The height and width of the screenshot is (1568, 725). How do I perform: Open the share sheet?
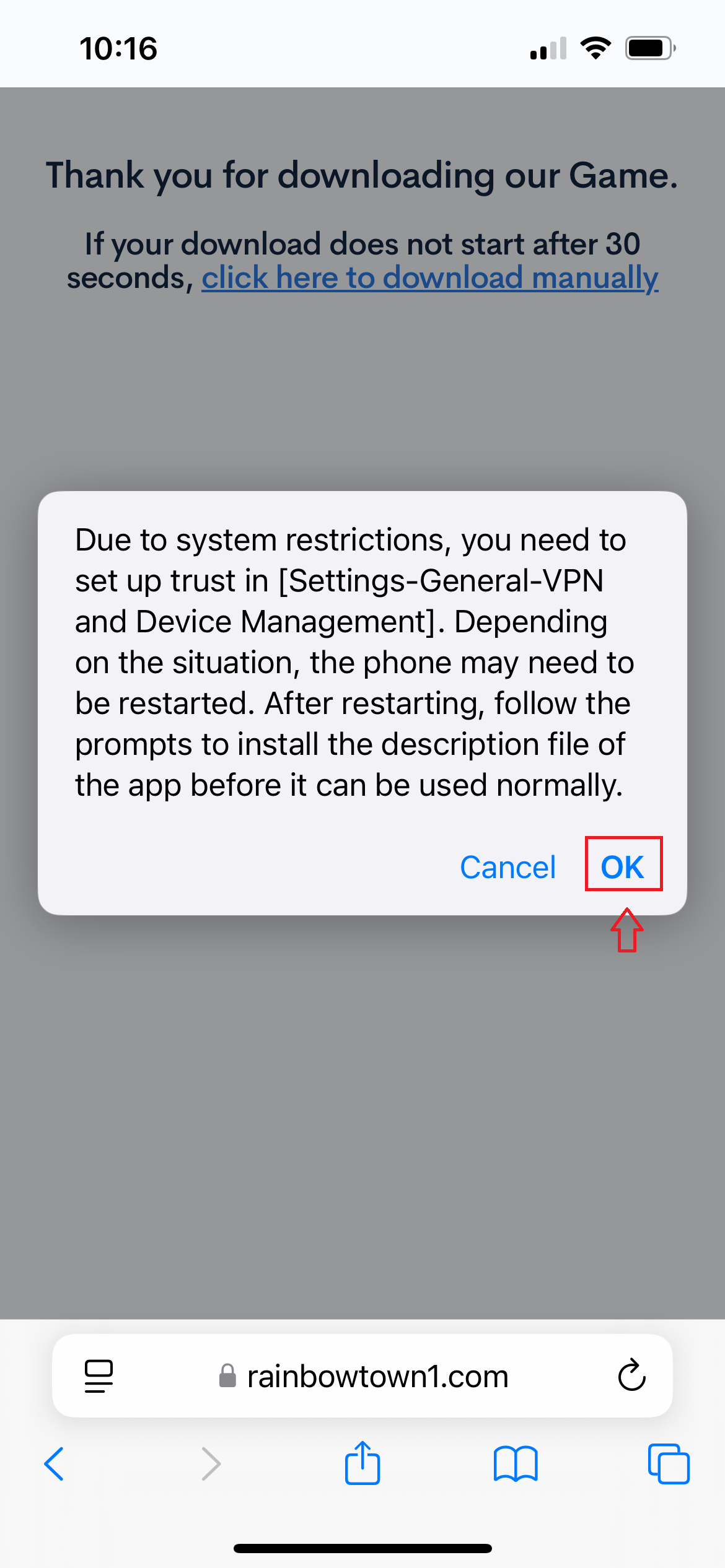pos(362,1463)
